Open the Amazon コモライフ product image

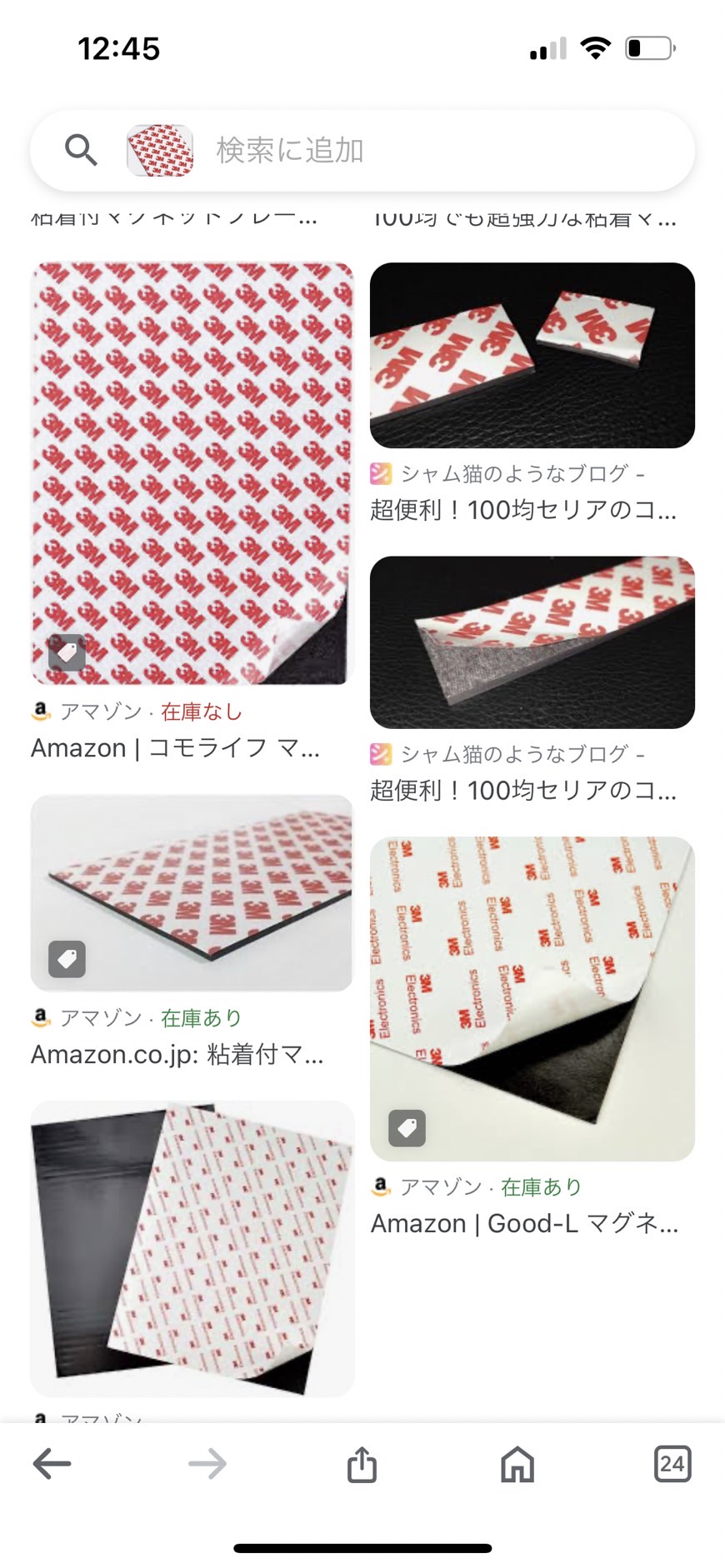(192, 472)
